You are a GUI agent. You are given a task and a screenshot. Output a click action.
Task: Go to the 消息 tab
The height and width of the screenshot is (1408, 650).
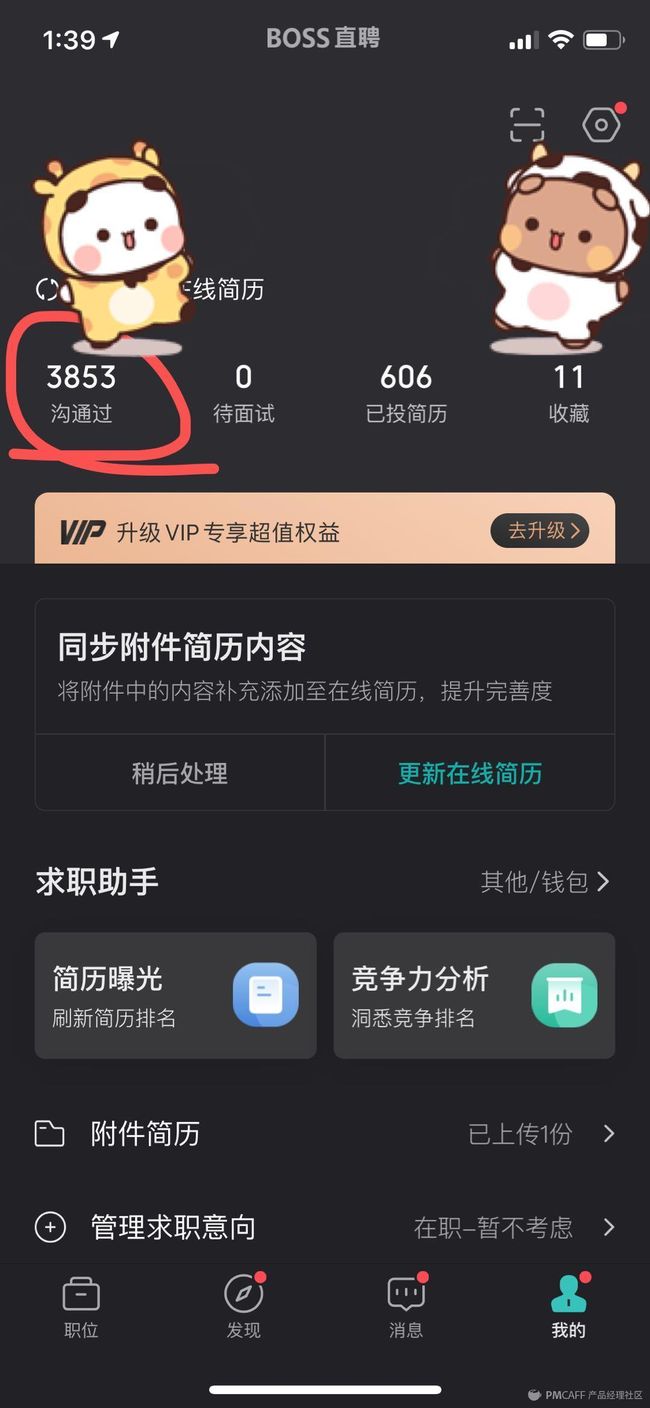click(406, 1306)
